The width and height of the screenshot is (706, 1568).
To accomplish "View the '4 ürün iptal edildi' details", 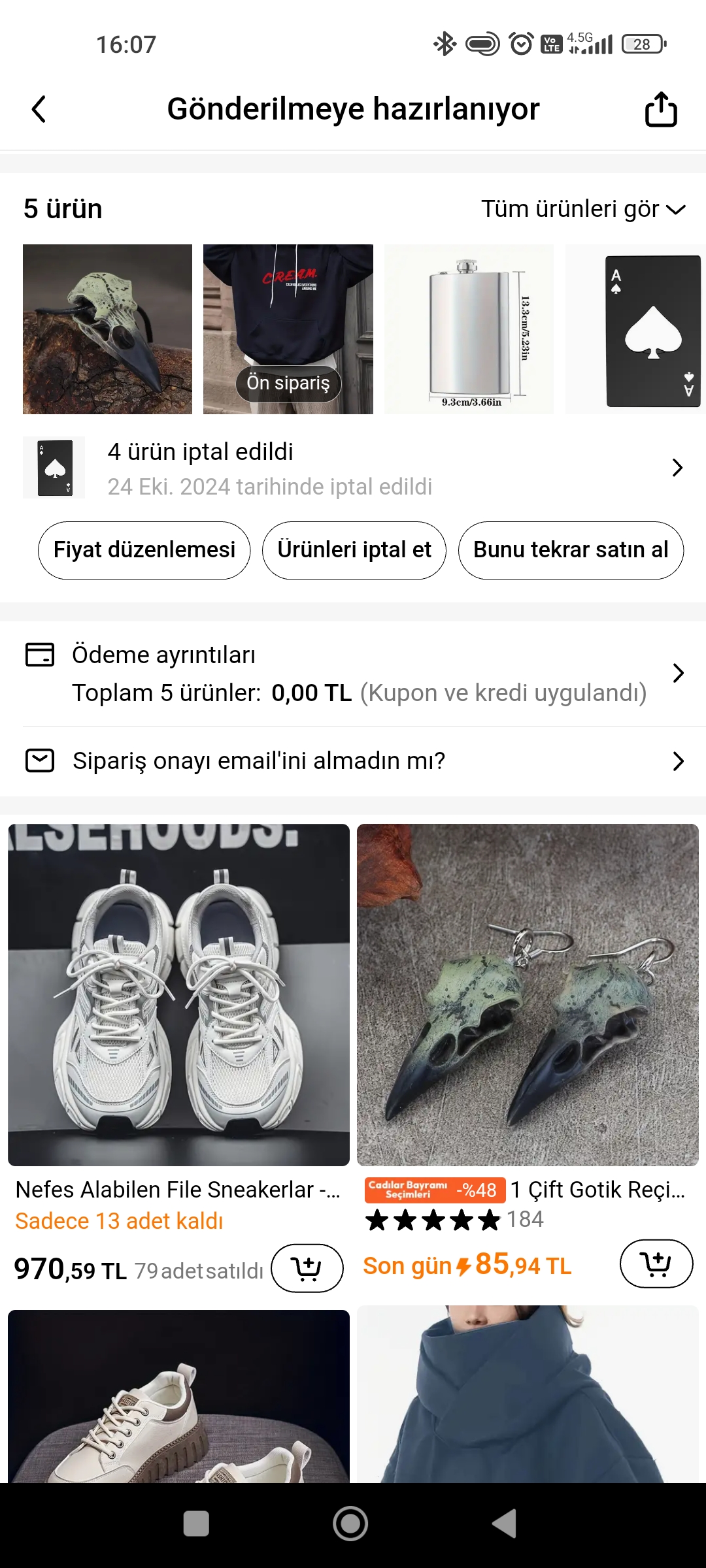I will click(x=353, y=468).
